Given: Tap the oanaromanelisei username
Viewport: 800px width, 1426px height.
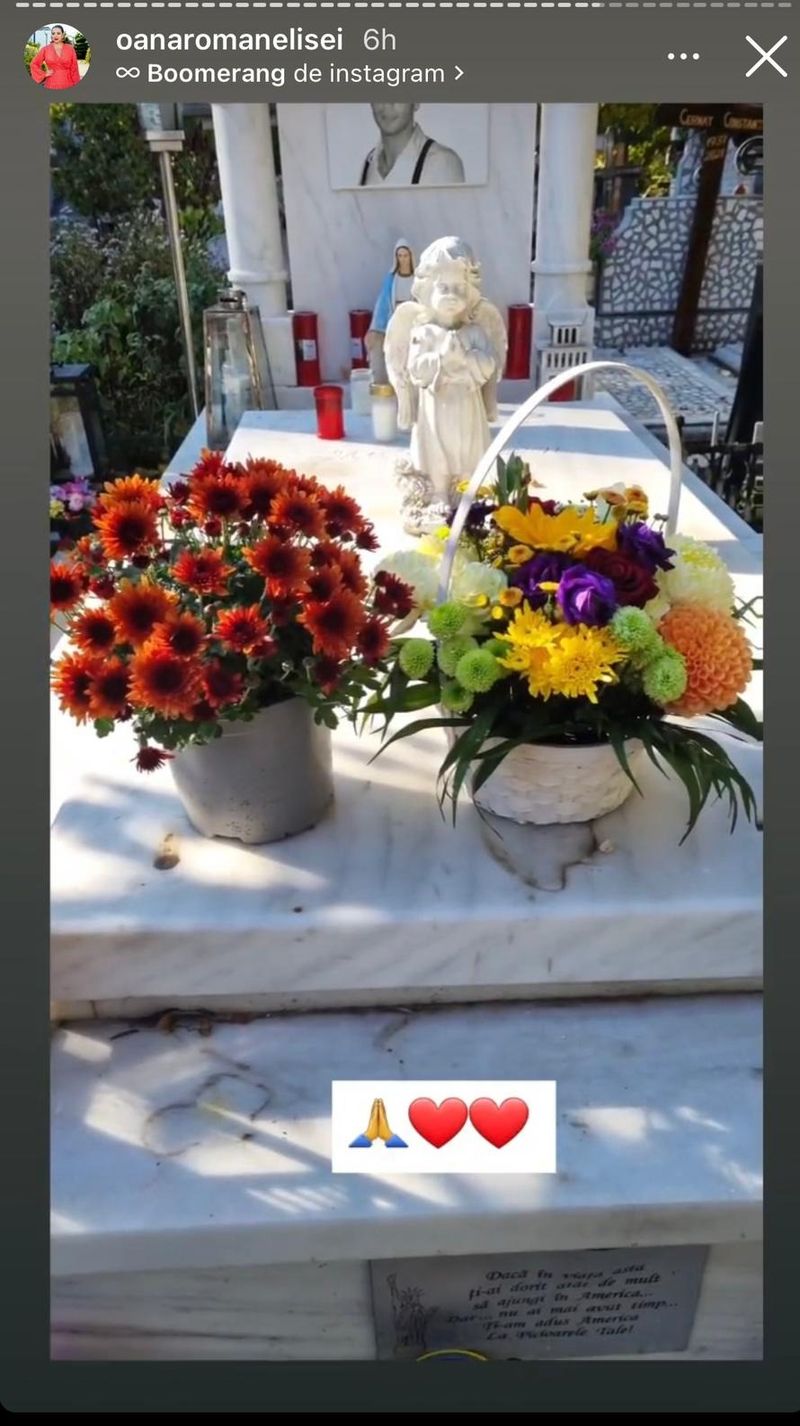Looking at the screenshot, I should 229,40.
